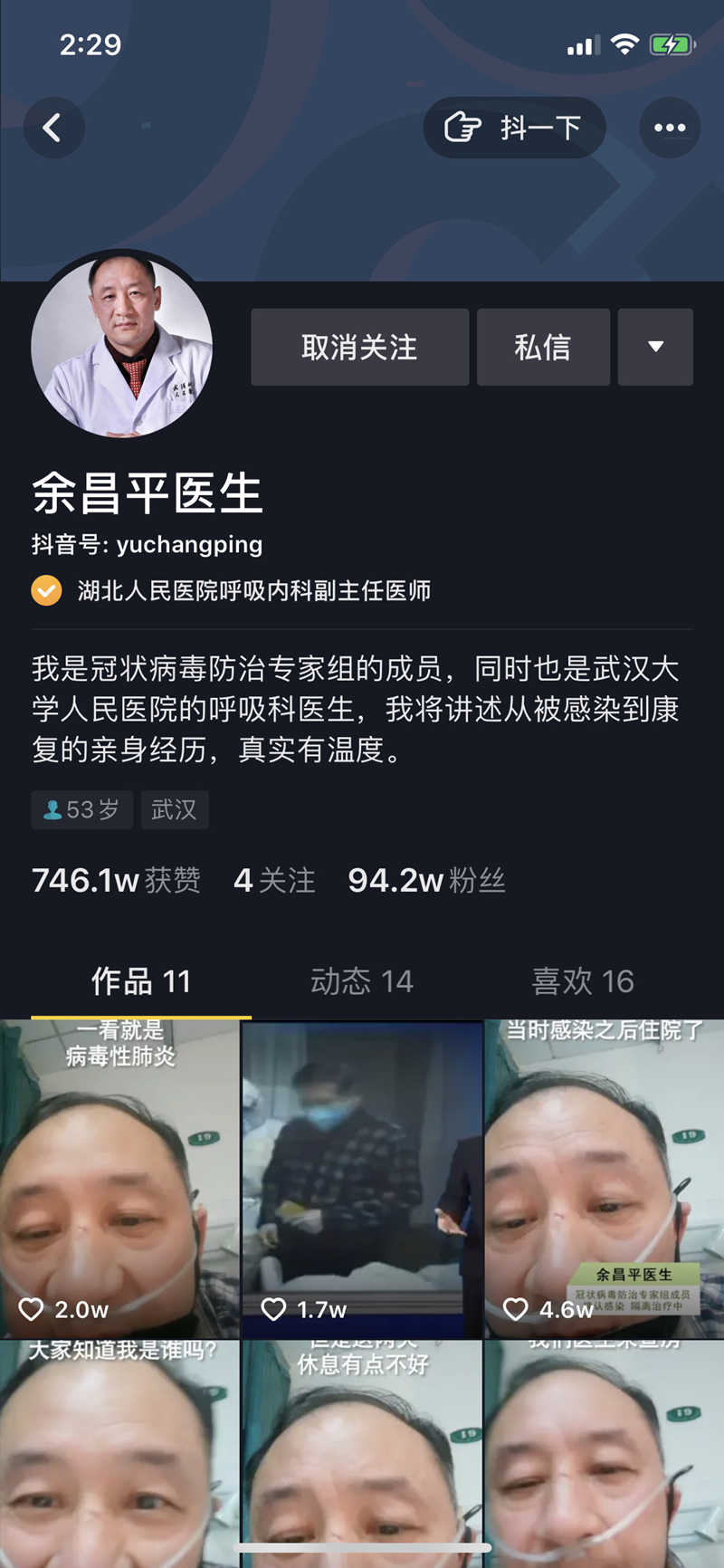Open the three-dot overflow menu
The image size is (724, 1568).
[670, 128]
